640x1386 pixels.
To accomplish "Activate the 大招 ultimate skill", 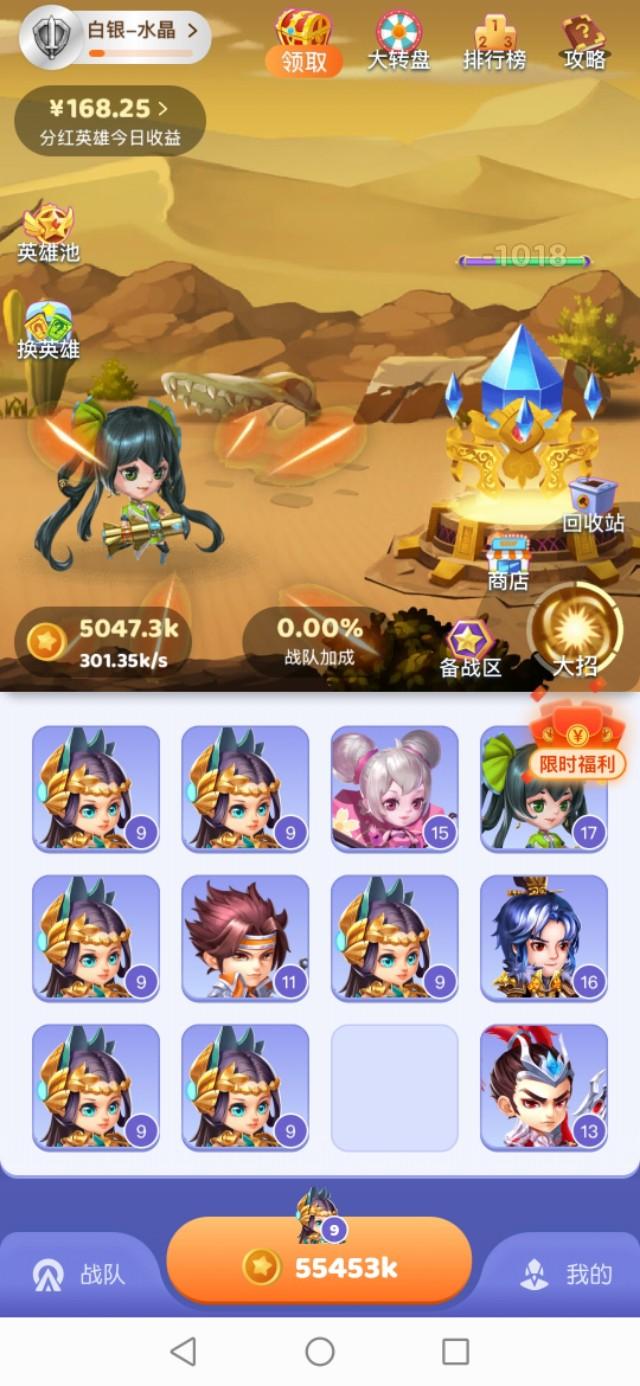I will point(575,632).
